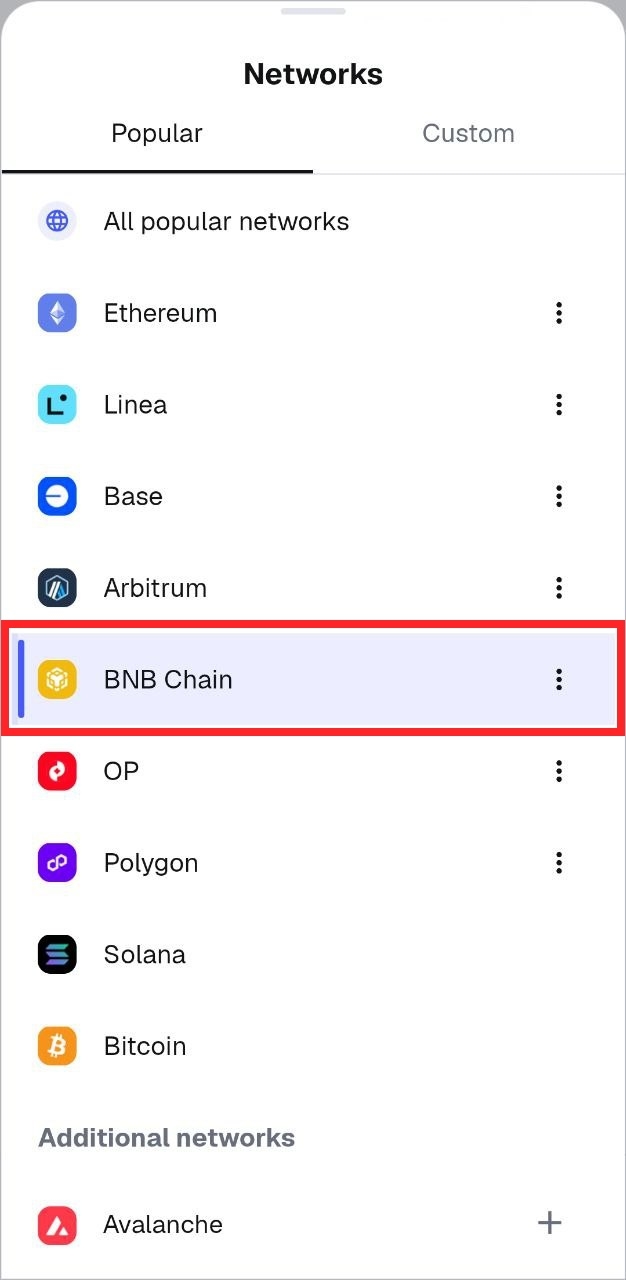Select the Base network
626x1280 pixels.
click(133, 497)
